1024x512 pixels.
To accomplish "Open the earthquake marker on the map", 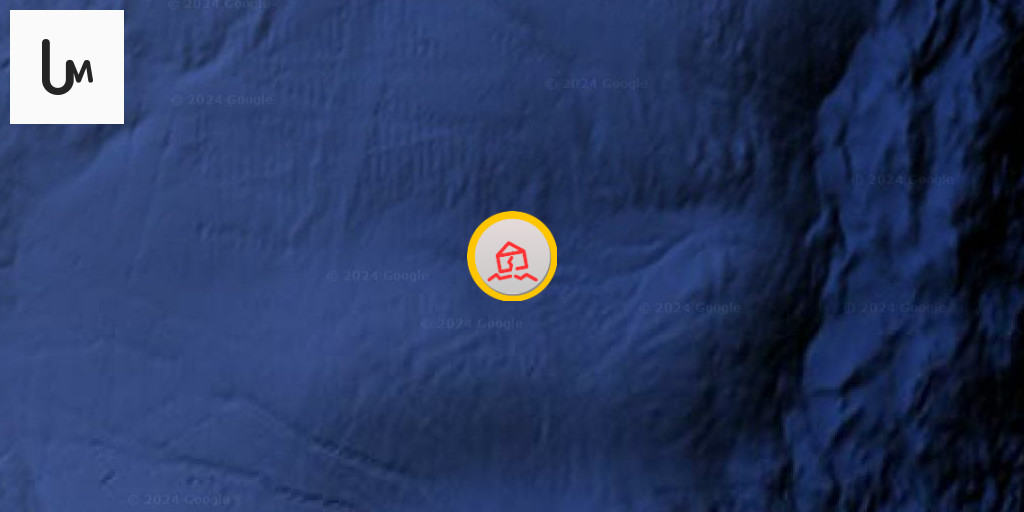I will coord(512,257).
